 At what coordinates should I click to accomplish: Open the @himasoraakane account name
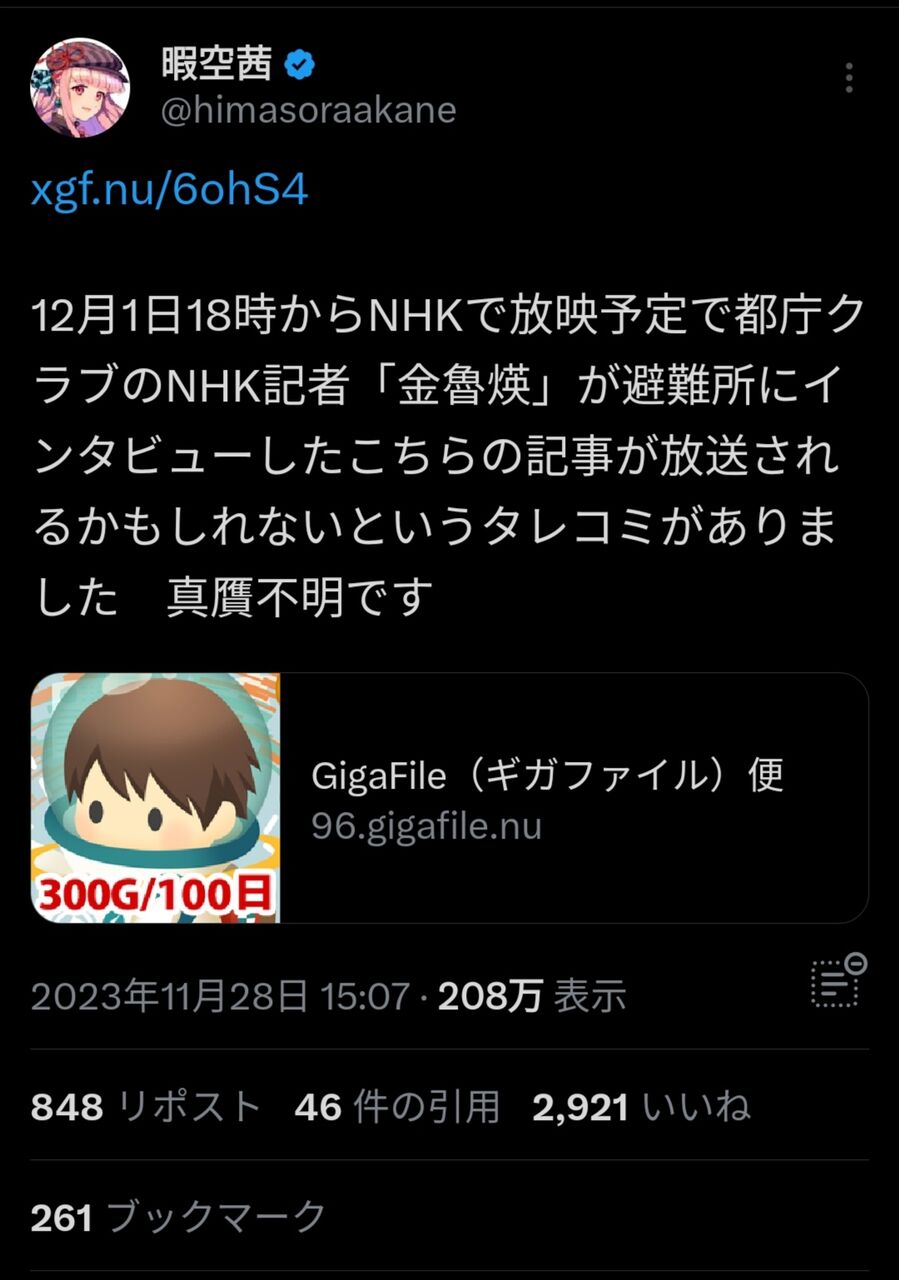tap(309, 110)
